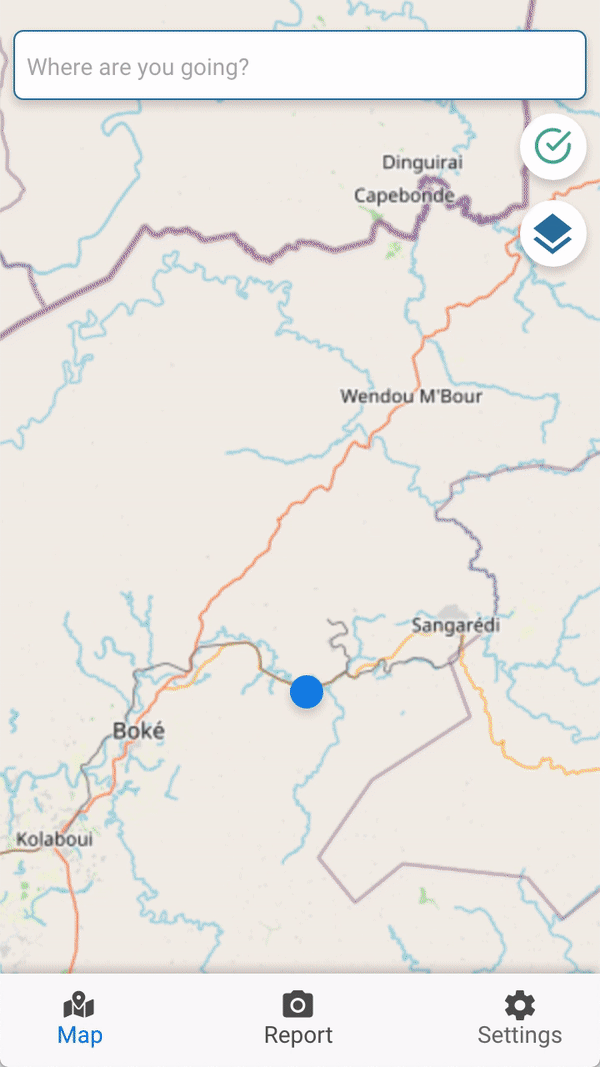Tap the circled checkmark button
The height and width of the screenshot is (1067, 600).
(552, 147)
